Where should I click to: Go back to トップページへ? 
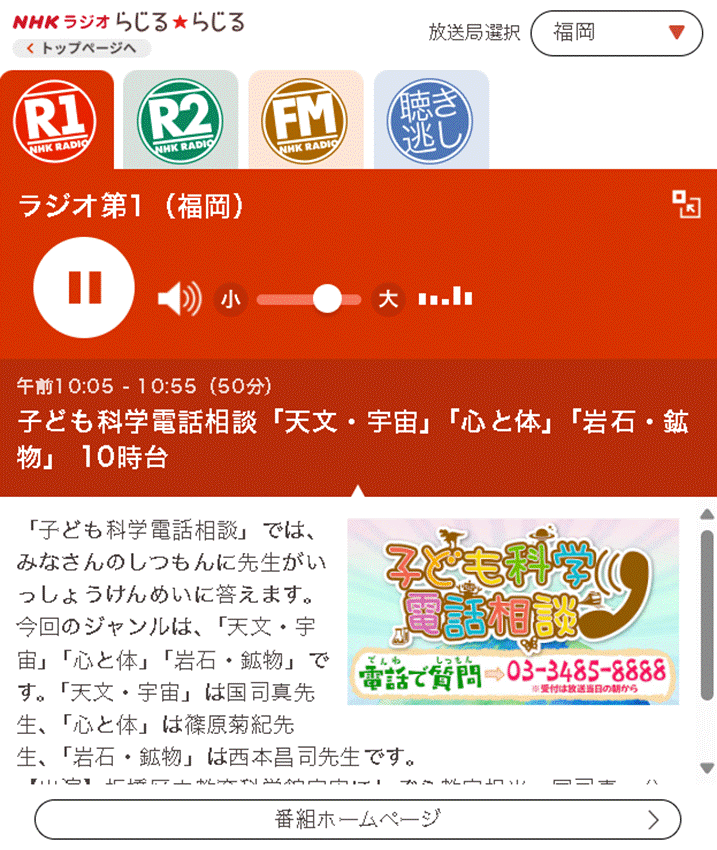point(81,48)
